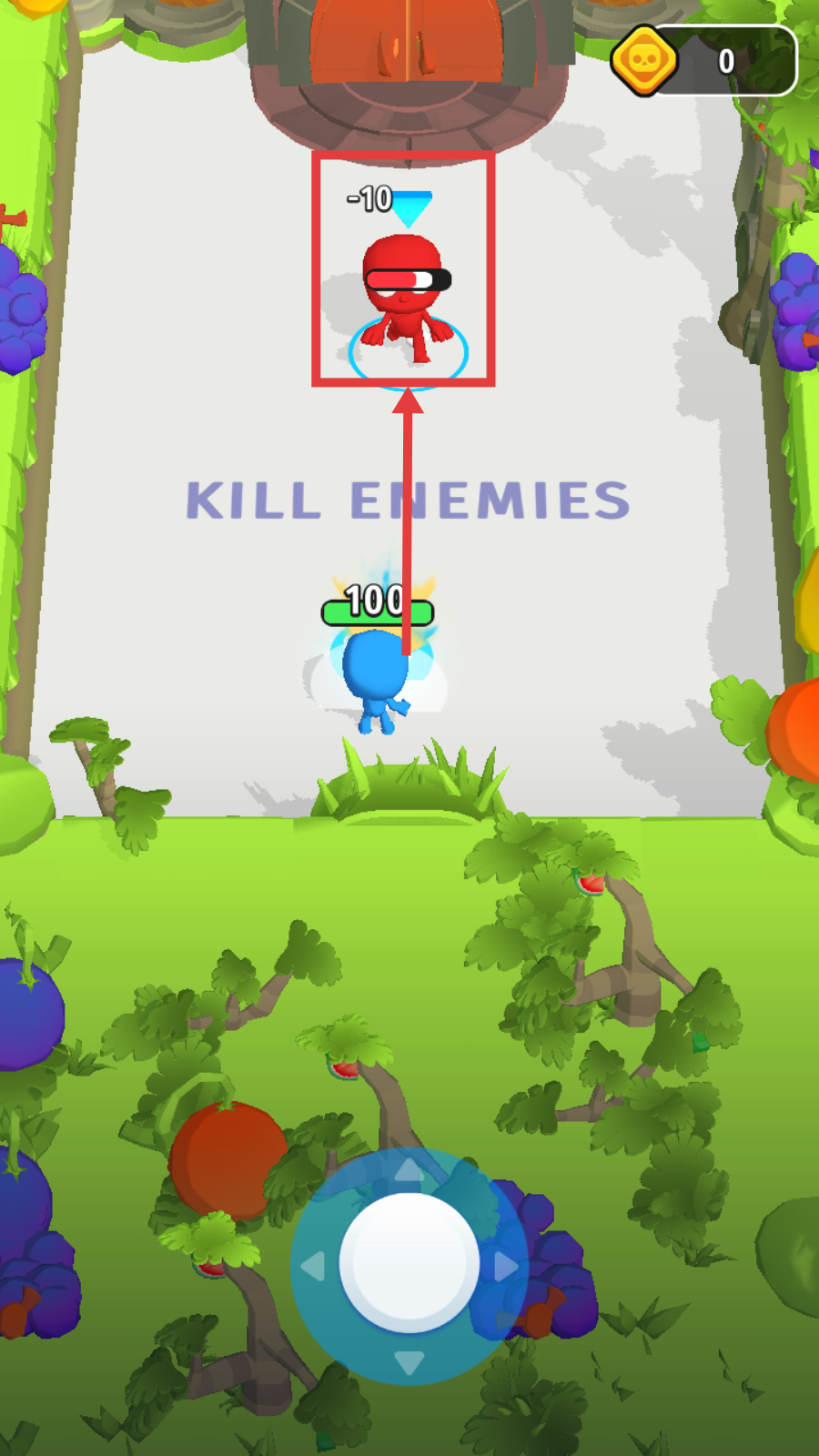Tap the joystick's left arrow
This screenshot has height=1456, width=819.
tap(314, 1266)
